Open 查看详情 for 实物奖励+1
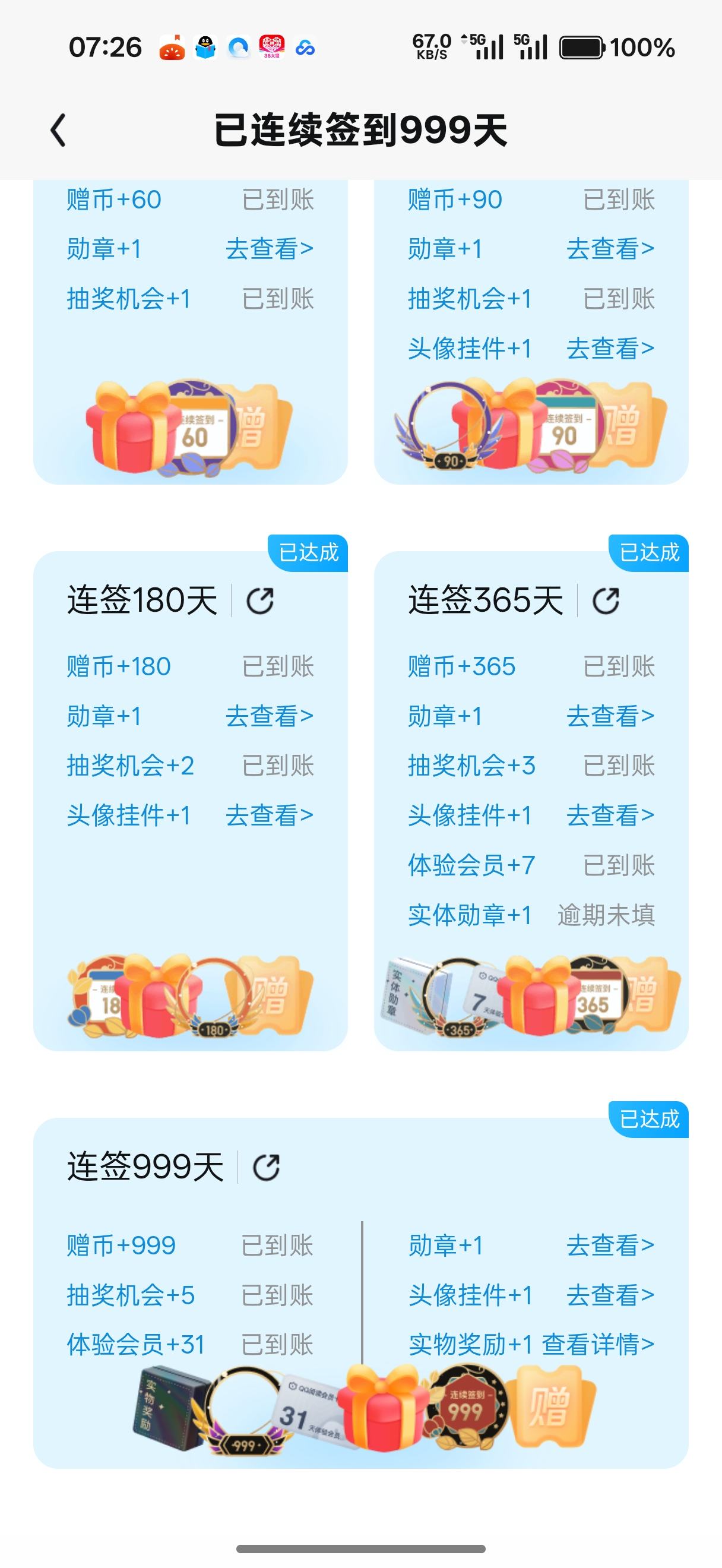Image resolution: width=722 pixels, height=1568 pixels. tap(598, 1345)
